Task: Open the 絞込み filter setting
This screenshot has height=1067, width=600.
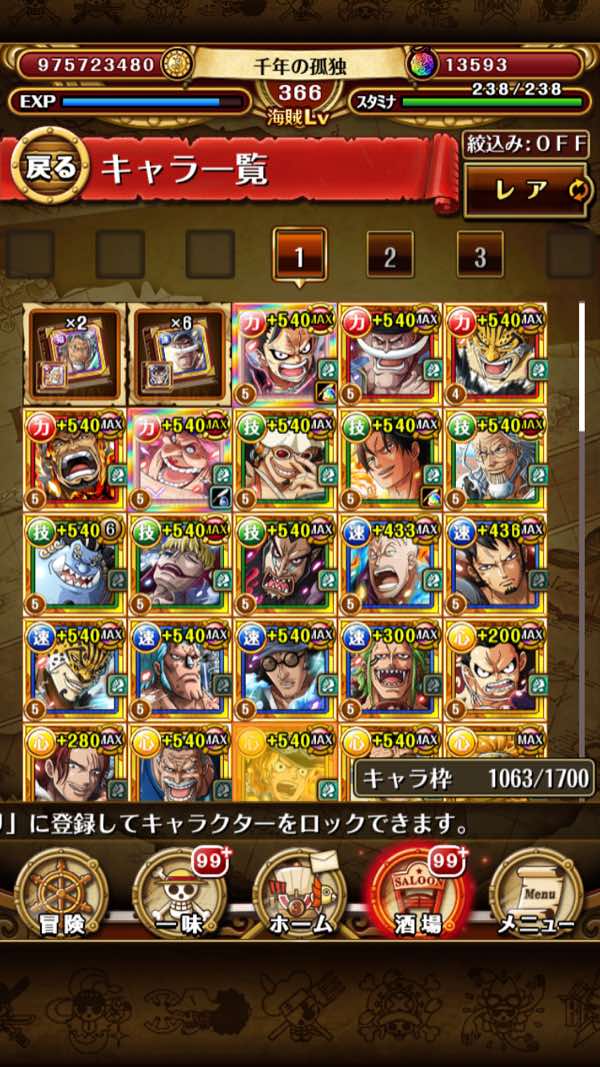Action: (526, 144)
